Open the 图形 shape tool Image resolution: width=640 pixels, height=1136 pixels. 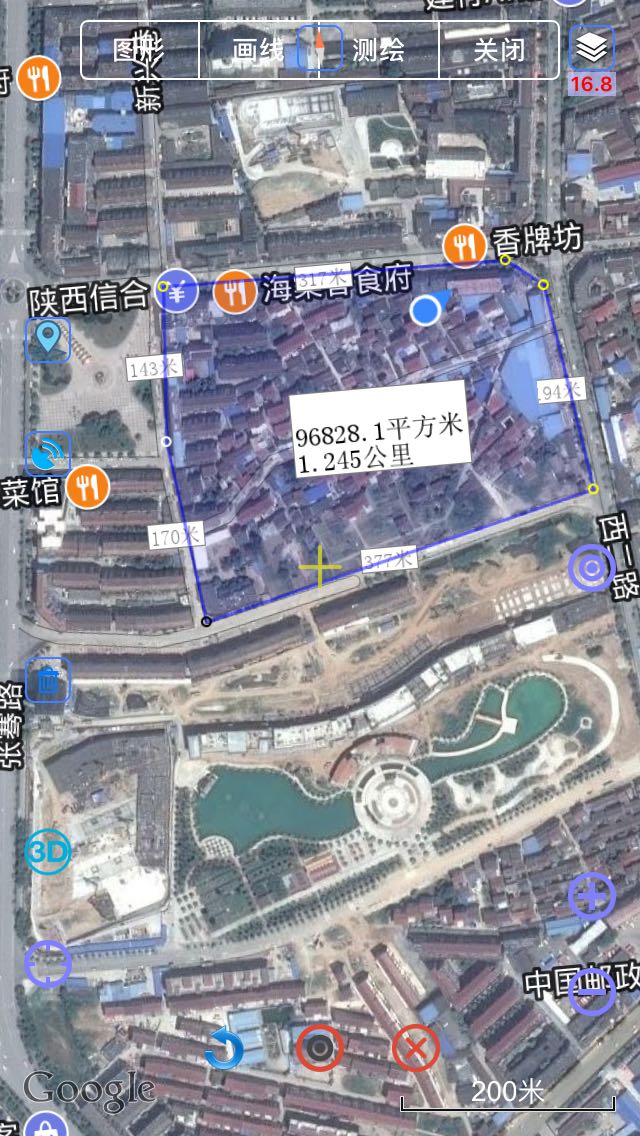(140, 50)
